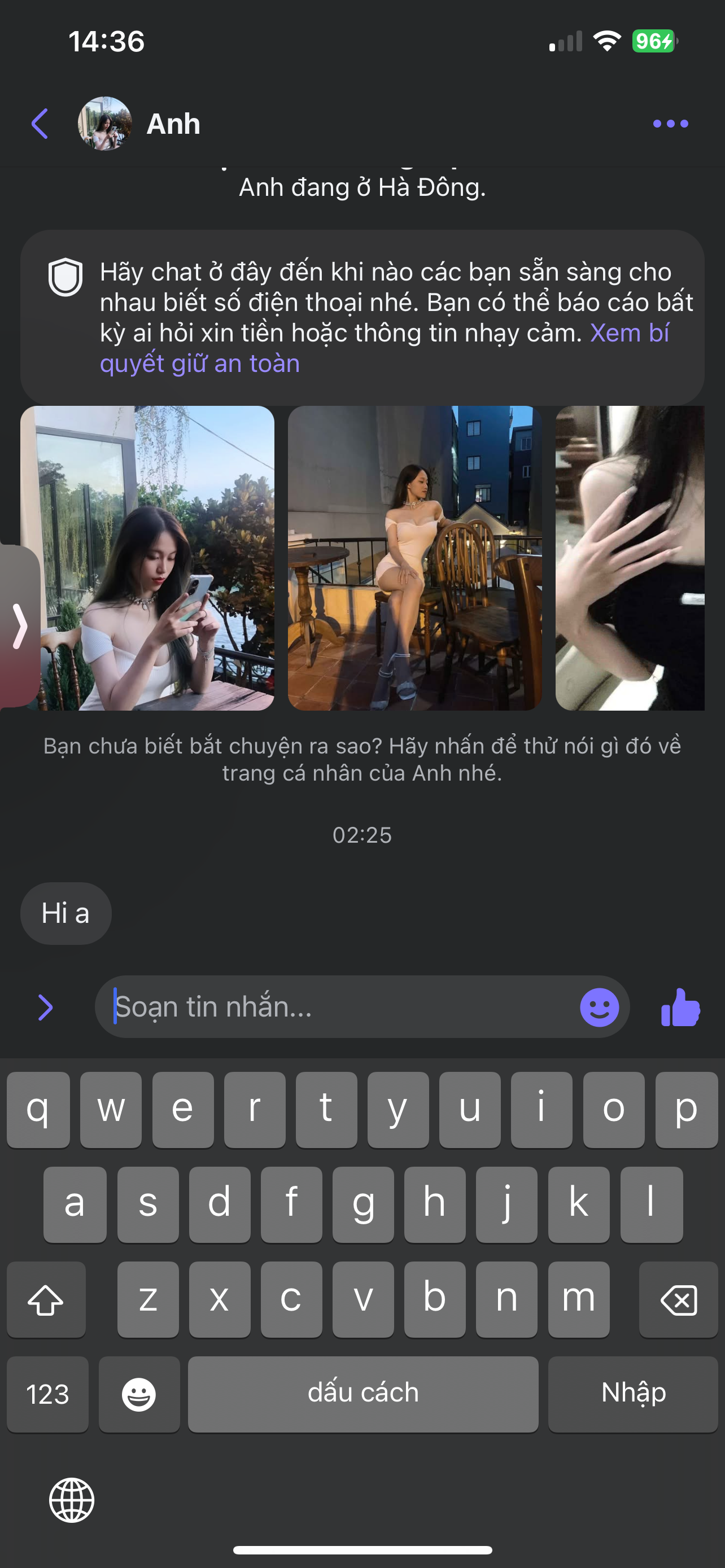The image size is (725, 1568).
Task: Switch to the 123 number keyboard
Action: (x=47, y=1394)
